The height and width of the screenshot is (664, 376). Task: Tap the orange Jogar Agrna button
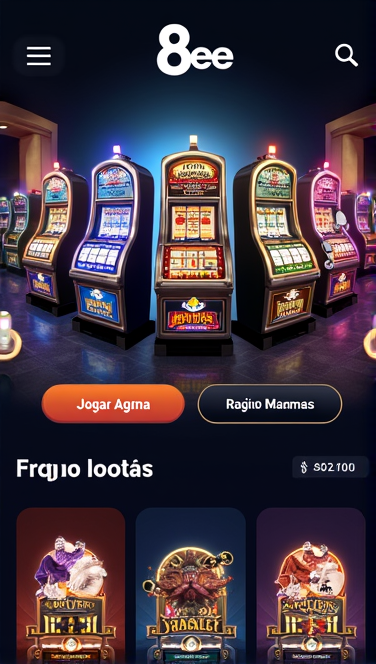click(x=113, y=404)
